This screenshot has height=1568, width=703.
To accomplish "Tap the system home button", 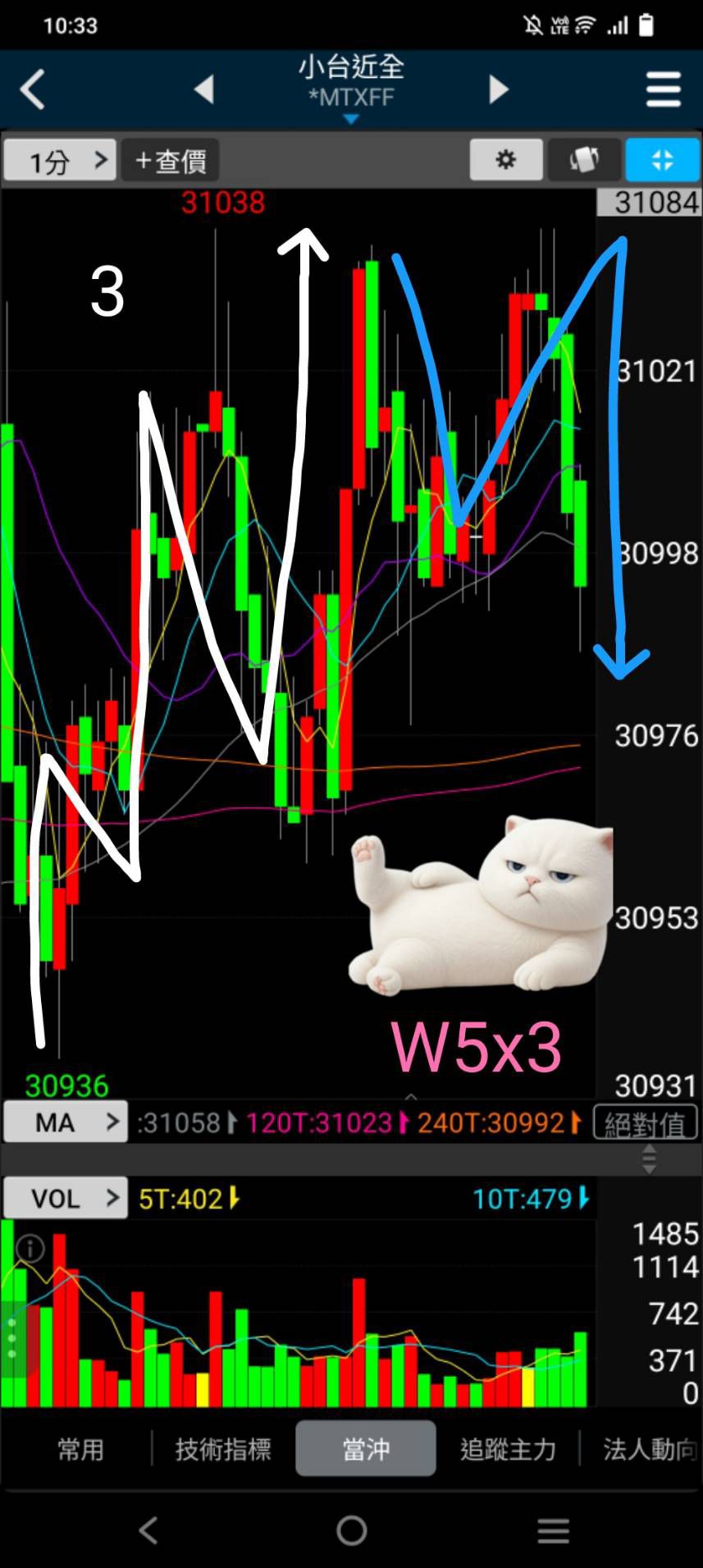I will click(x=351, y=1530).
